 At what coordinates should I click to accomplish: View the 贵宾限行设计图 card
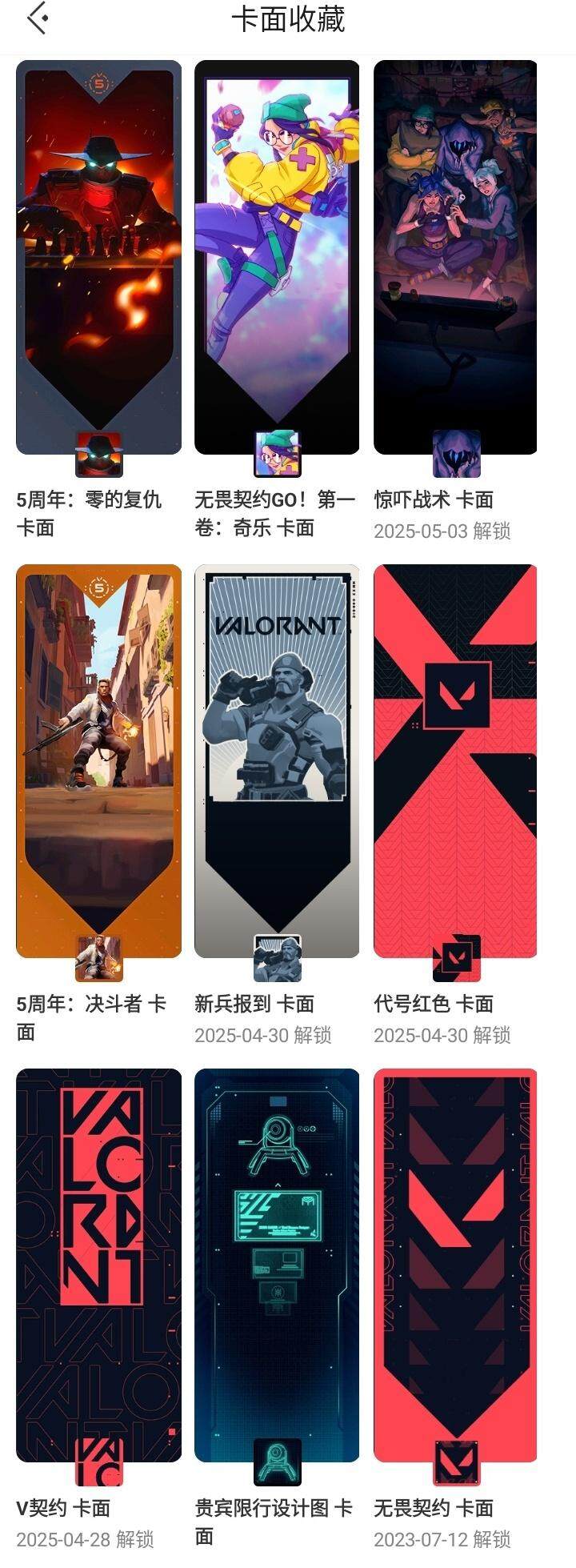click(277, 1265)
